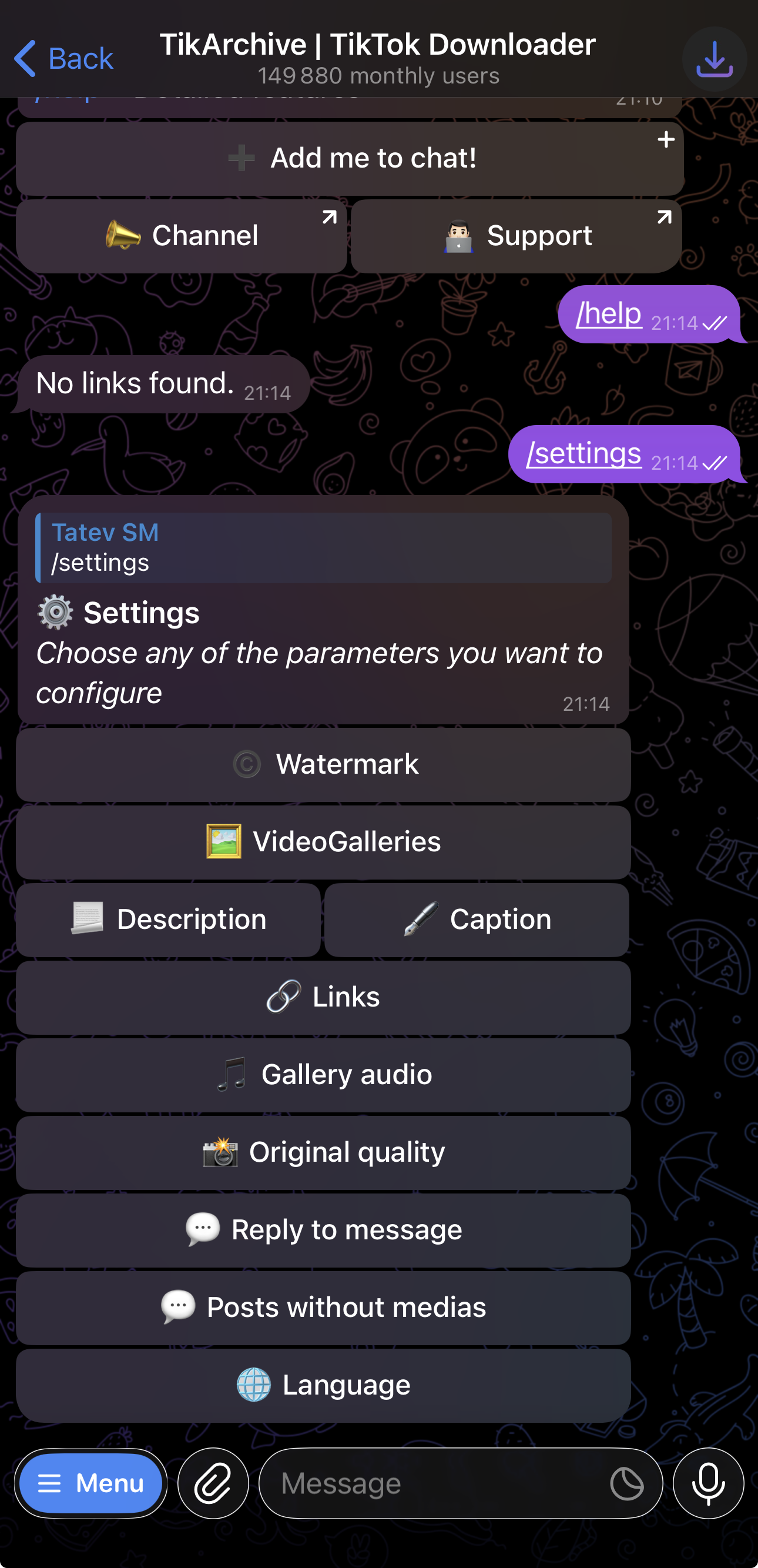Tap the /settings command link
Image resolution: width=758 pixels, height=1568 pixels.
tap(583, 452)
